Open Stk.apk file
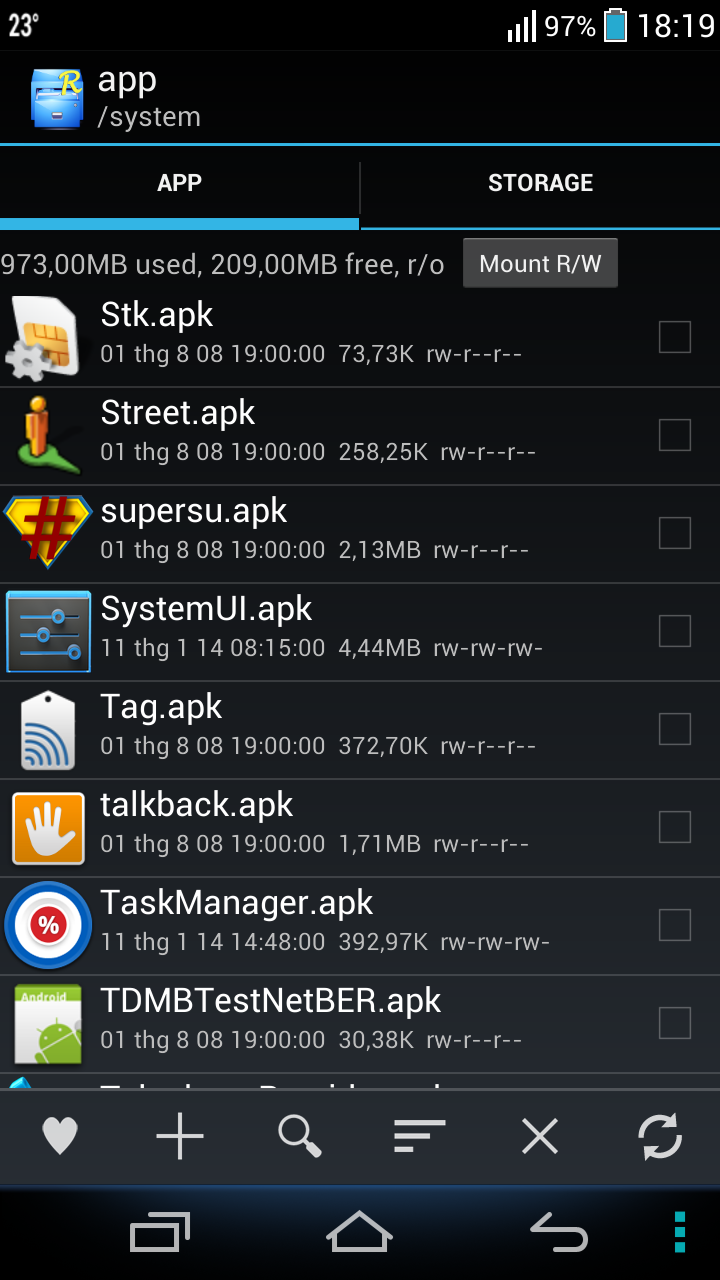The width and height of the screenshot is (720, 1280). [x=360, y=338]
